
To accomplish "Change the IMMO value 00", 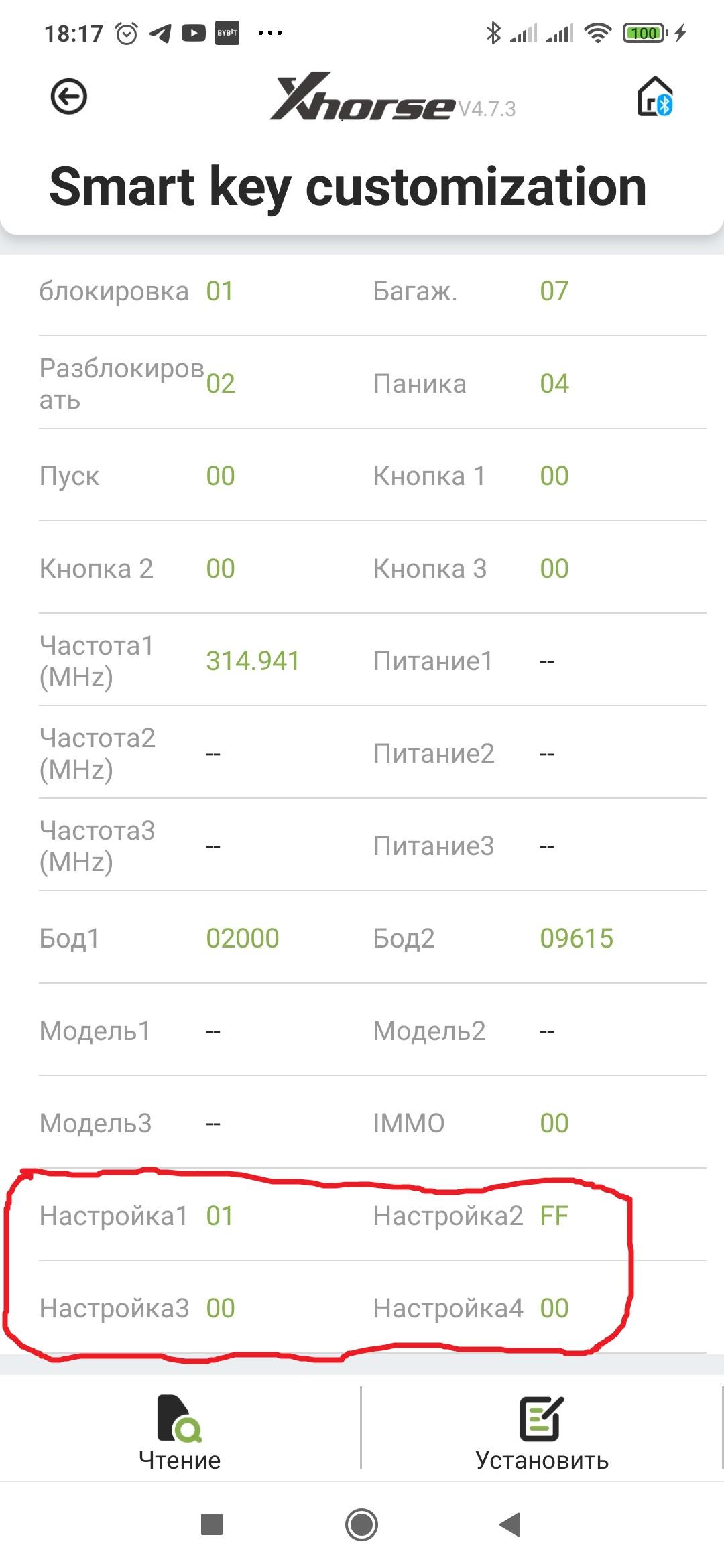I will [554, 1124].
